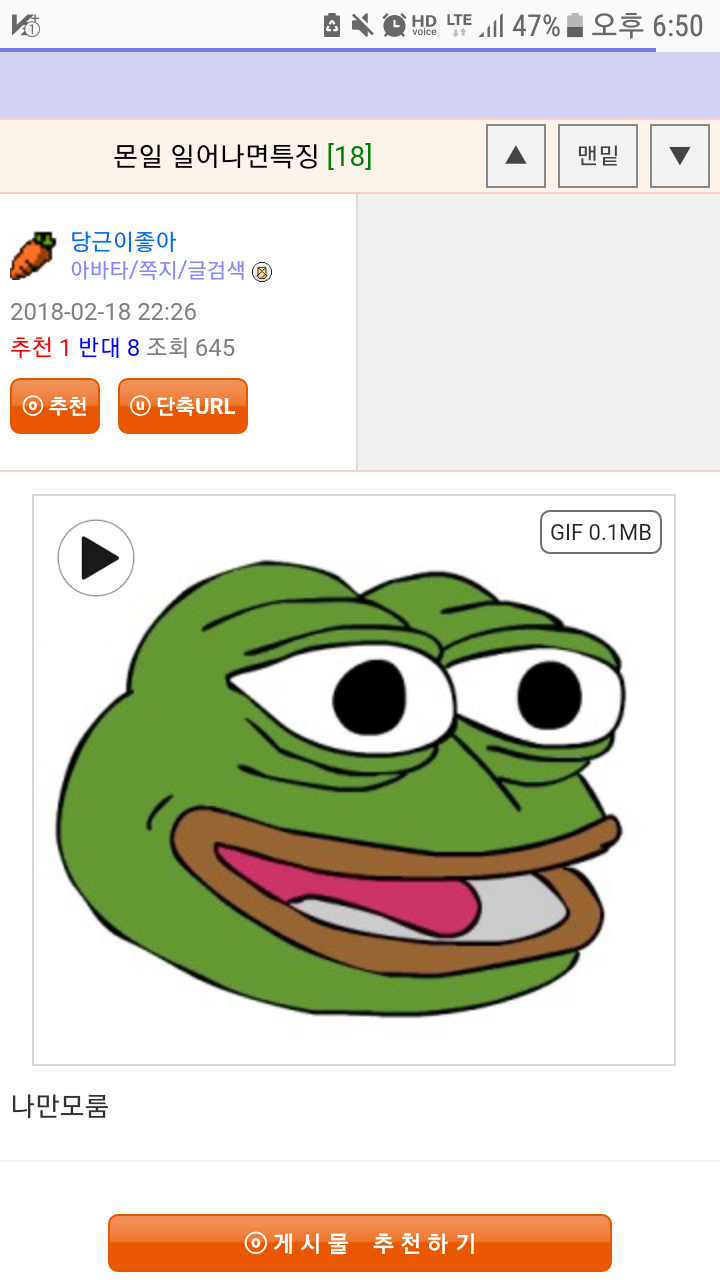Play the Pepe frog GIF
The height and width of the screenshot is (1280, 720).
[x=96, y=558]
